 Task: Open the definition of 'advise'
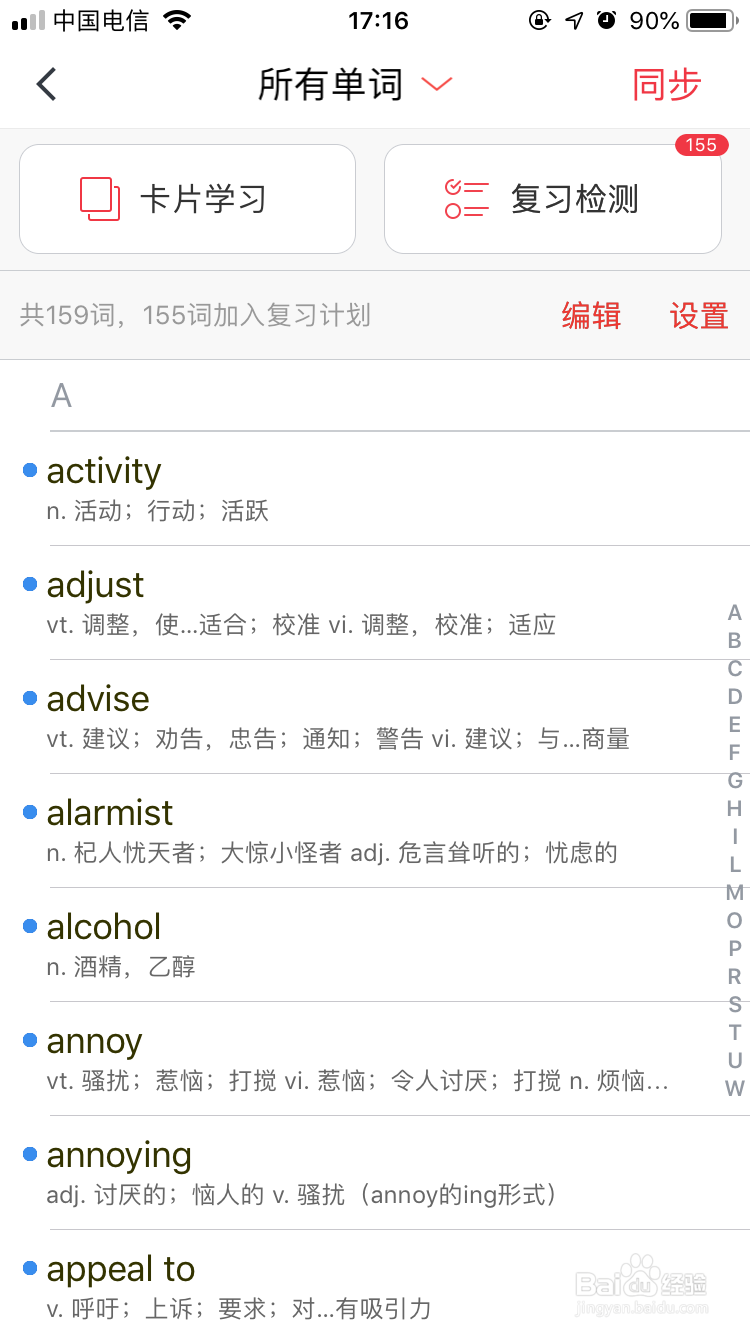[x=98, y=698]
